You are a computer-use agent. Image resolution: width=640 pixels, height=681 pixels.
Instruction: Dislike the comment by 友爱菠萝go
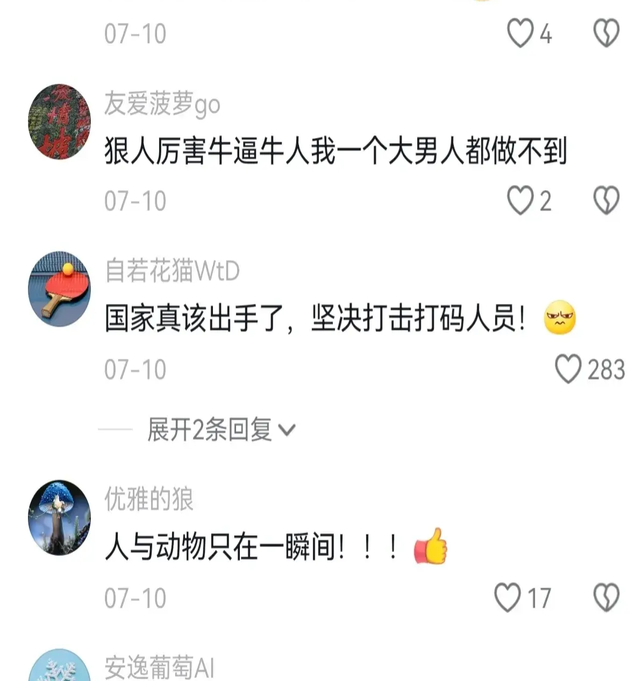606,201
